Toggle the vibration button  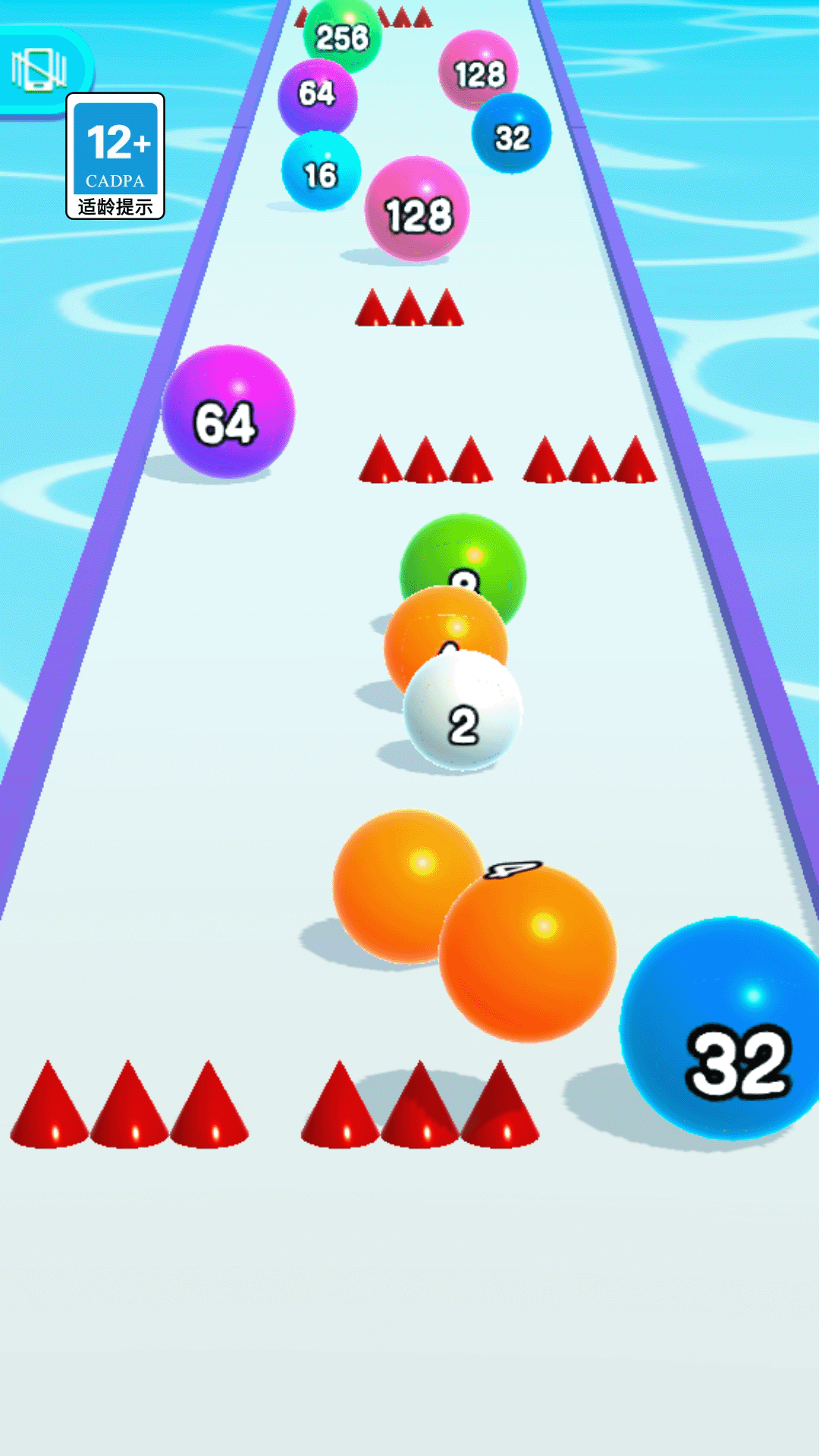tap(40, 71)
